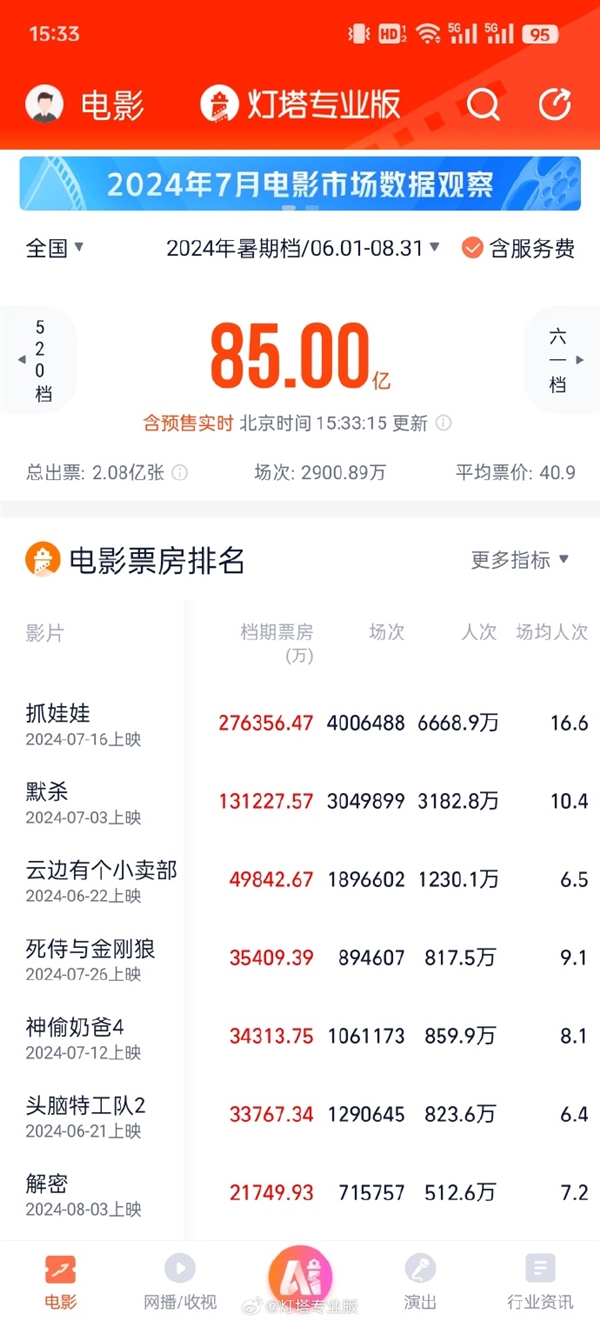Go to the next 六一档 period
This screenshot has height=1320, width=600.
click(560, 360)
